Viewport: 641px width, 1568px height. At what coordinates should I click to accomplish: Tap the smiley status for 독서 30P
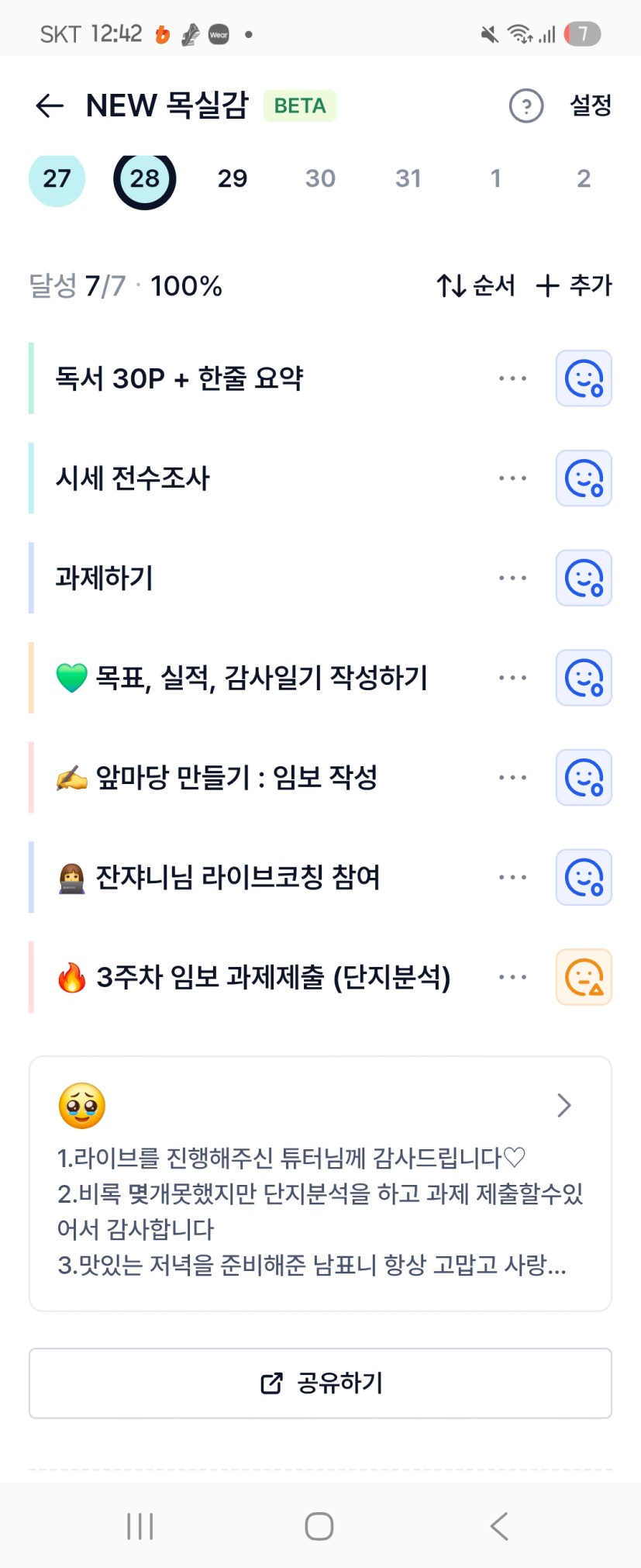pos(584,378)
